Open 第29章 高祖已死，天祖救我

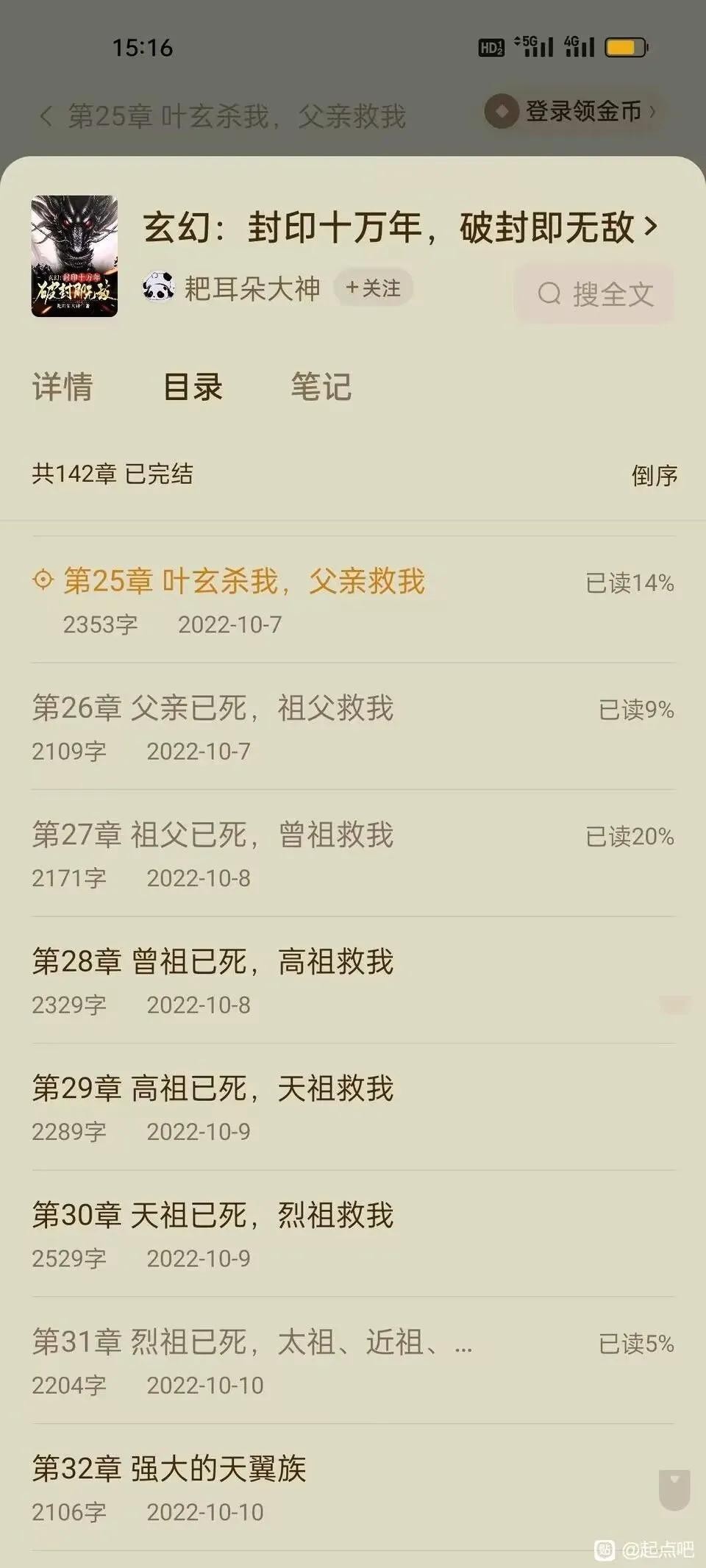point(213,1089)
